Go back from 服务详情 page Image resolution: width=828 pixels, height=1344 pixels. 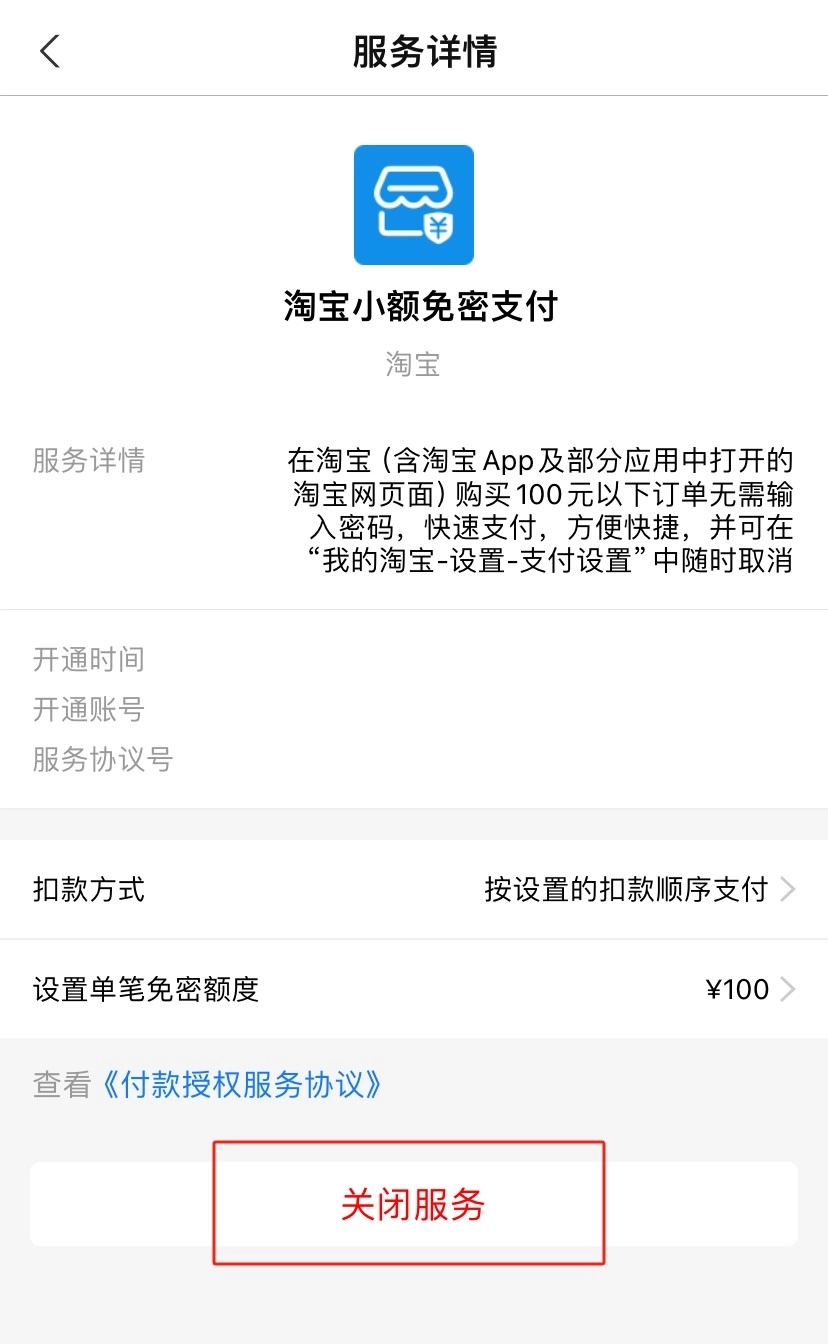point(50,52)
